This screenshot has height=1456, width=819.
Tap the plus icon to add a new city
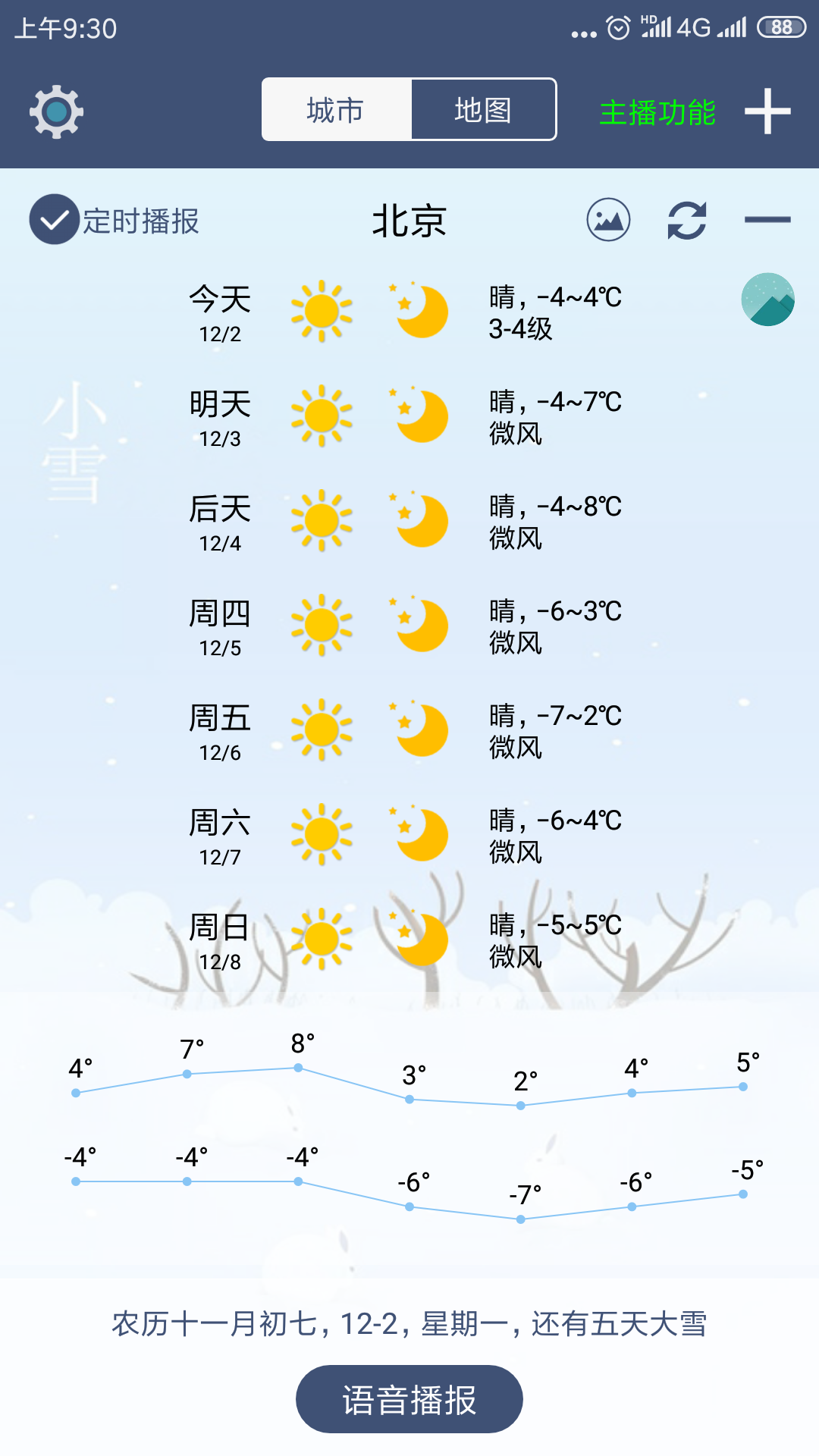[x=767, y=110]
